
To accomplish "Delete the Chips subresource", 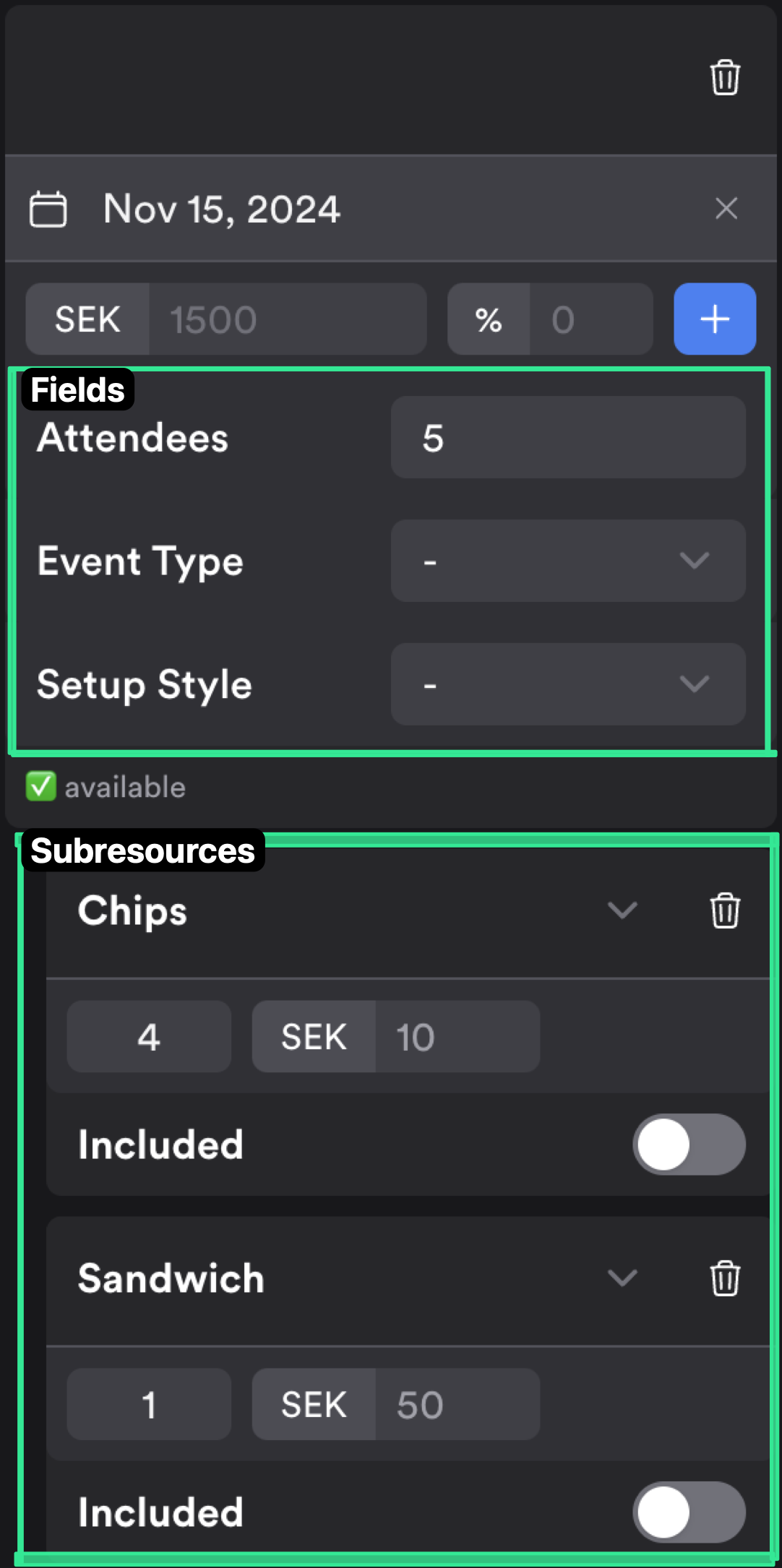I will click(725, 910).
